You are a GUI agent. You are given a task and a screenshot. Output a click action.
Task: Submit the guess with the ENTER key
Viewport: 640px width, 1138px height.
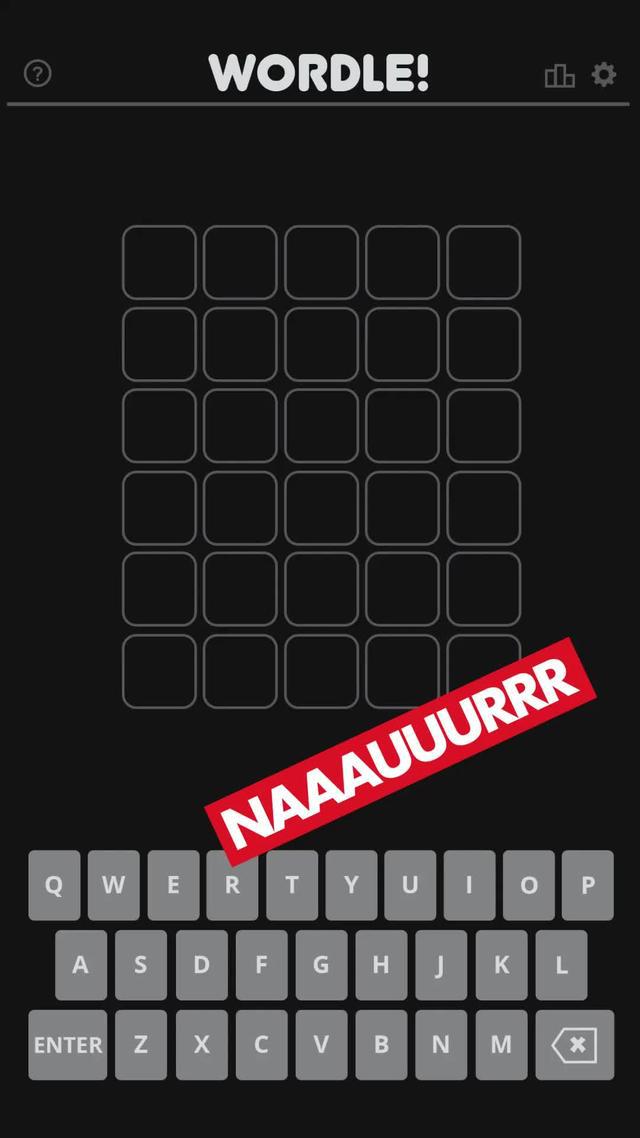click(68, 1045)
